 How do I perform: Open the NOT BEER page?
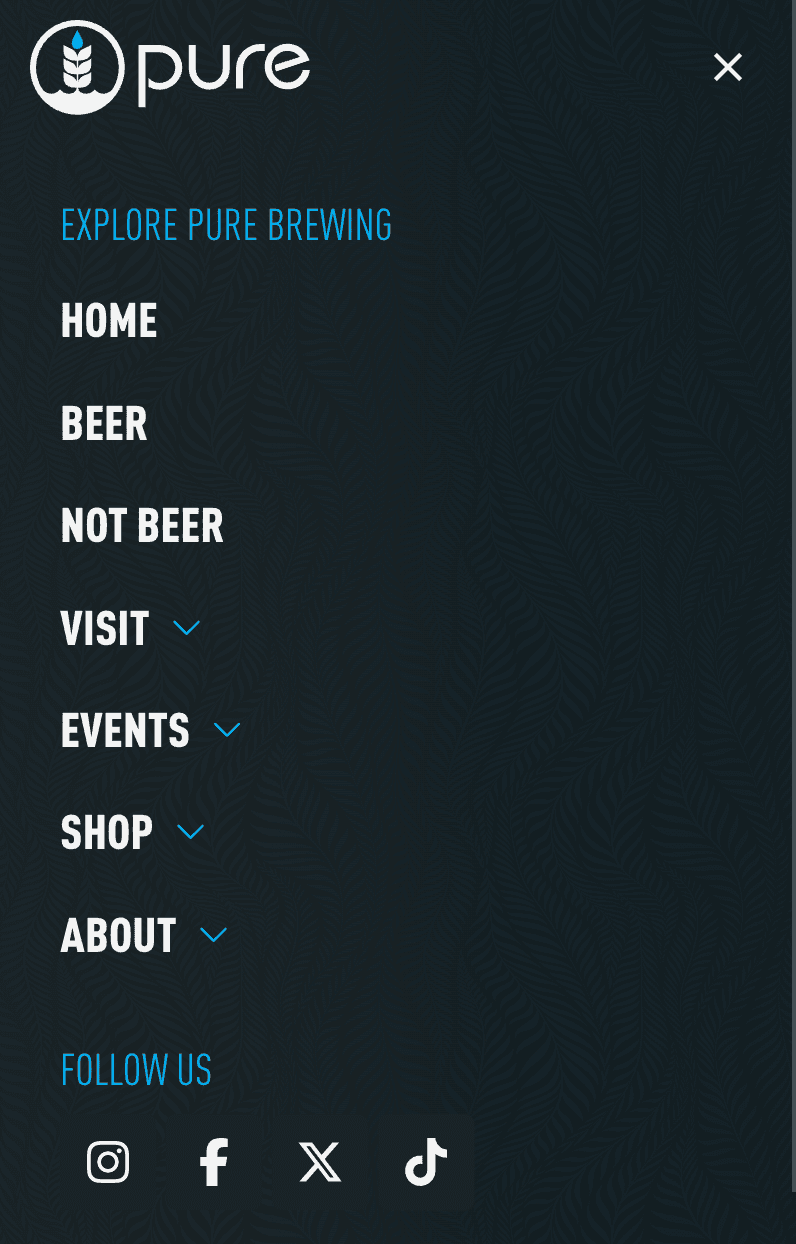click(x=141, y=526)
